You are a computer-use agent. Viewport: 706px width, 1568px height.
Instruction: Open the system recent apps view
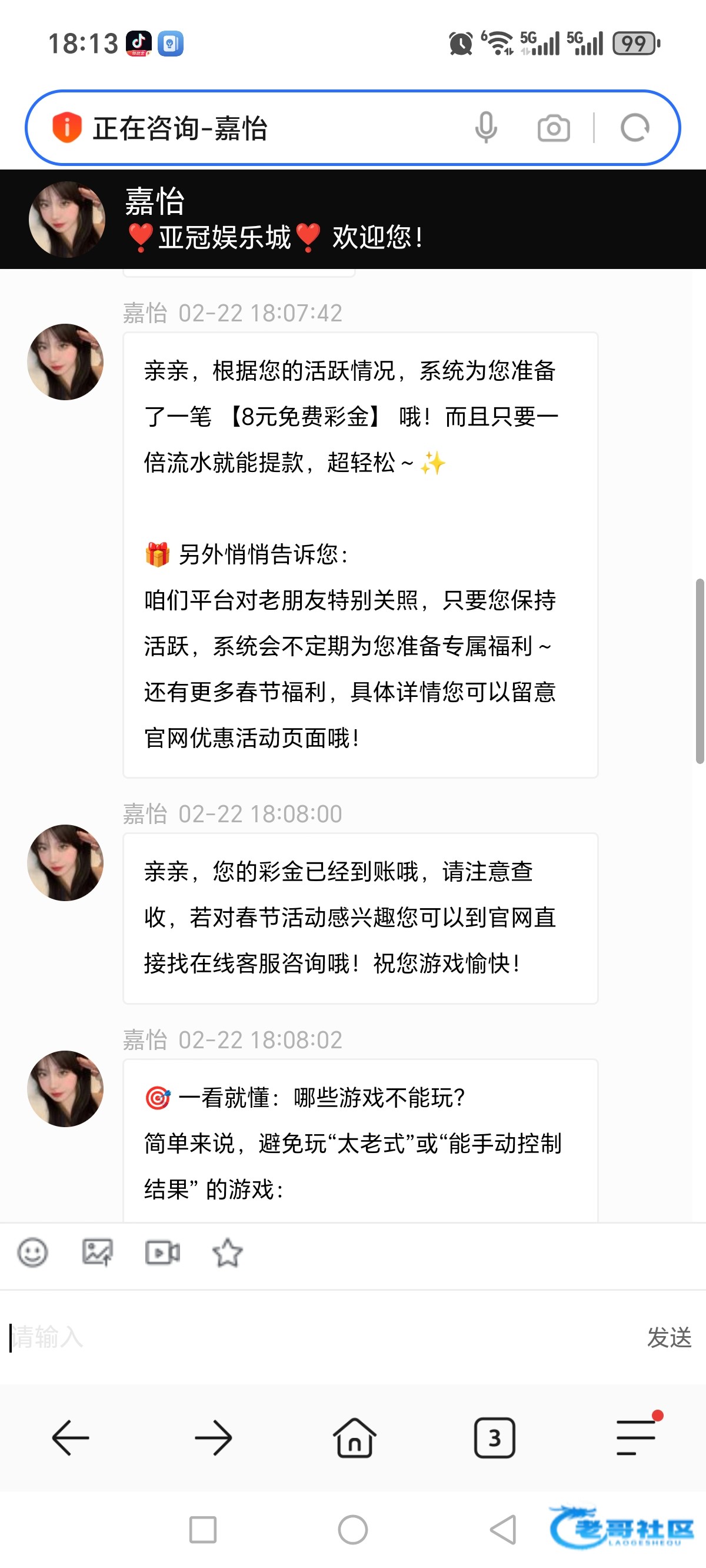[x=202, y=1530]
